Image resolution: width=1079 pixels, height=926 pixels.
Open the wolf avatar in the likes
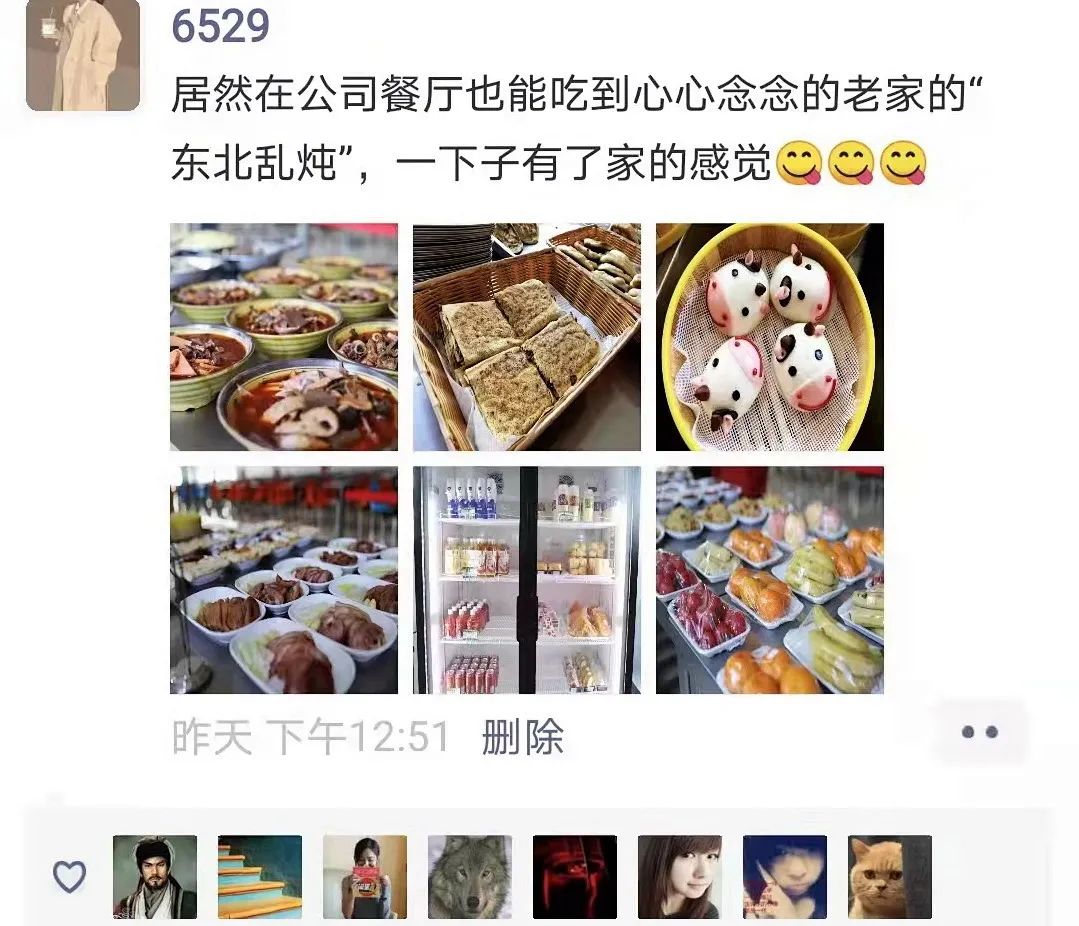[x=470, y=877]
